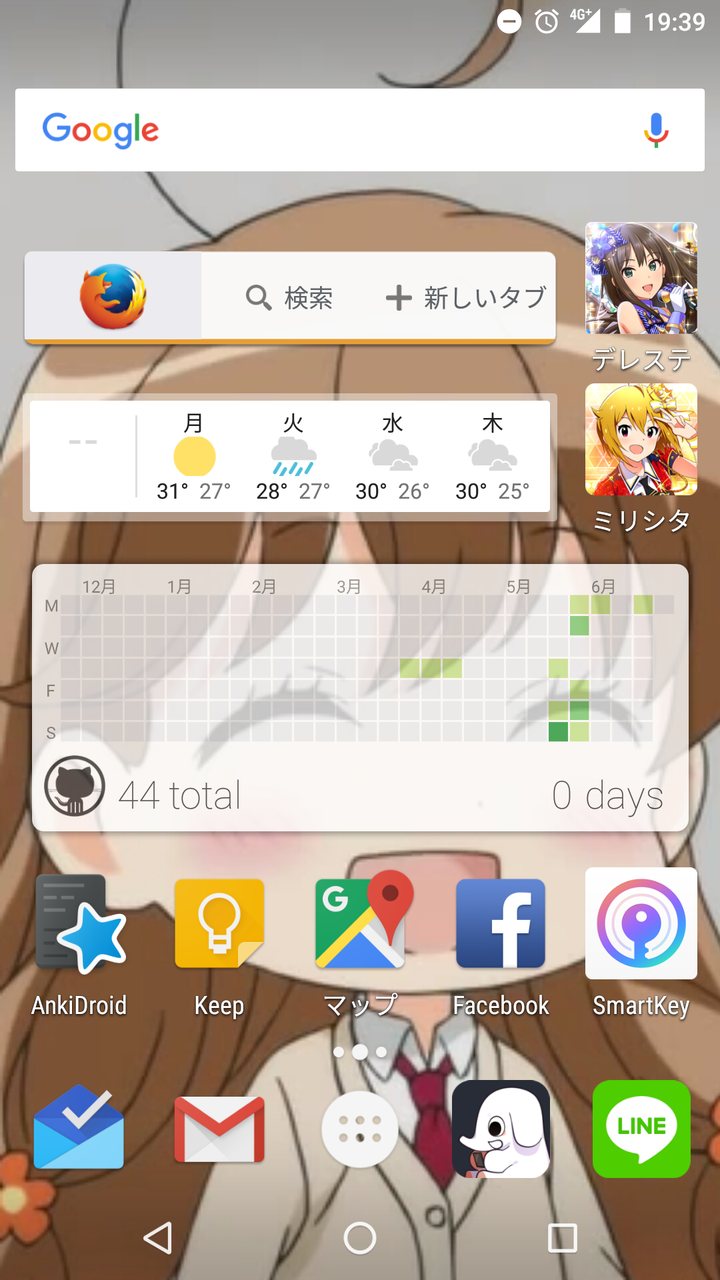Open the GitHub contributions widget
This screenshot has height=1280, width=720.
point(360,698)
